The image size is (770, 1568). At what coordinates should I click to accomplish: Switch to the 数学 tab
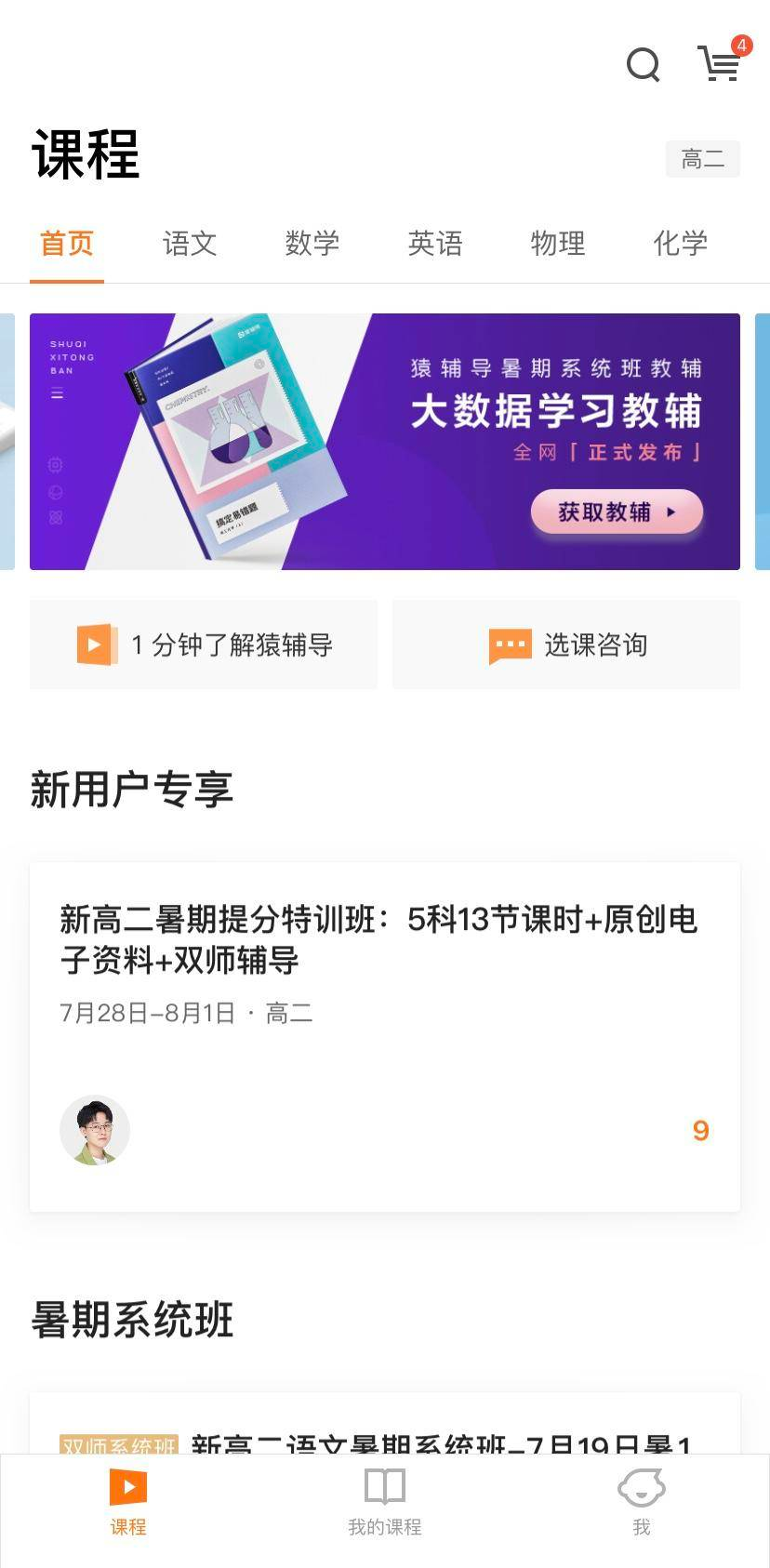coord(312,244)
